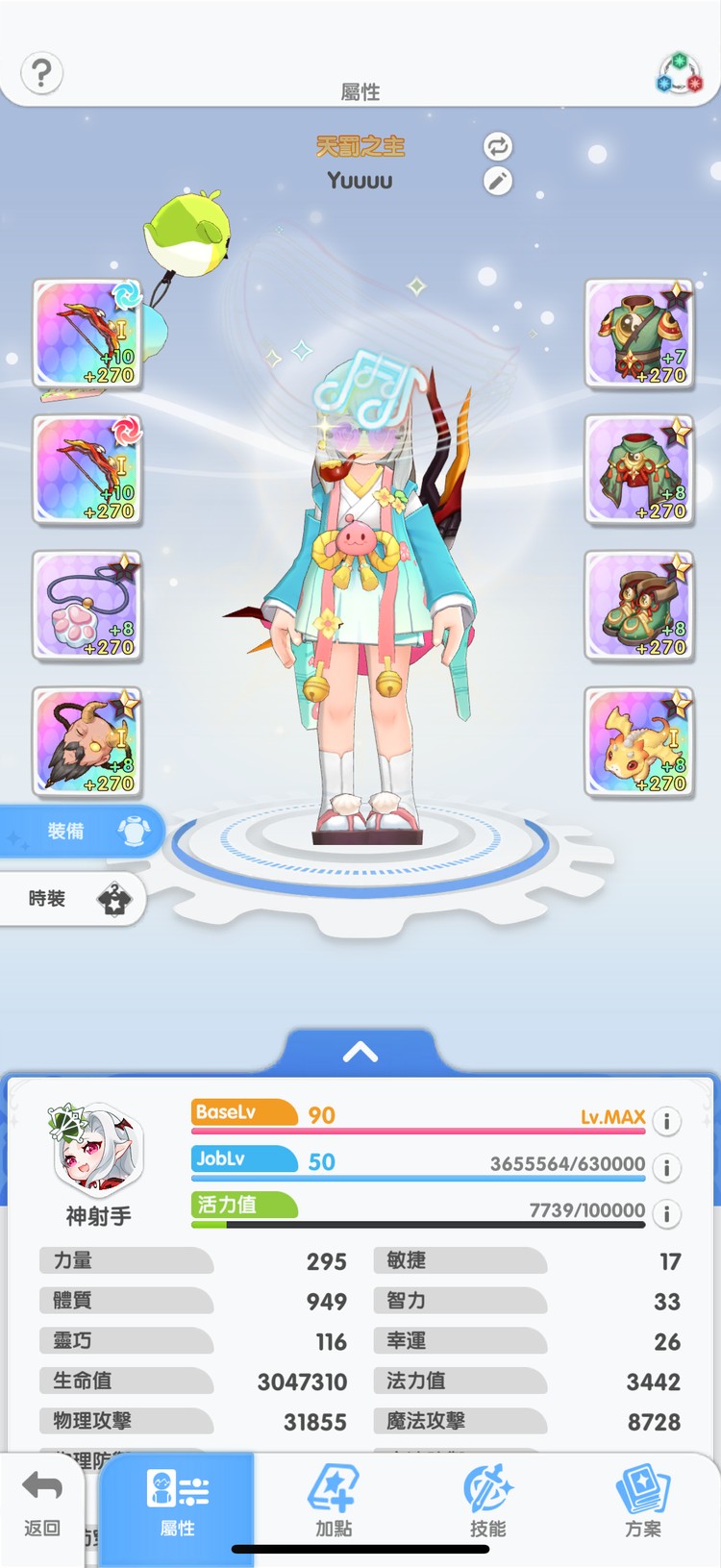Open the yellow dragon accessory slot
This screenshot has width=721, height=1568.
639,741
